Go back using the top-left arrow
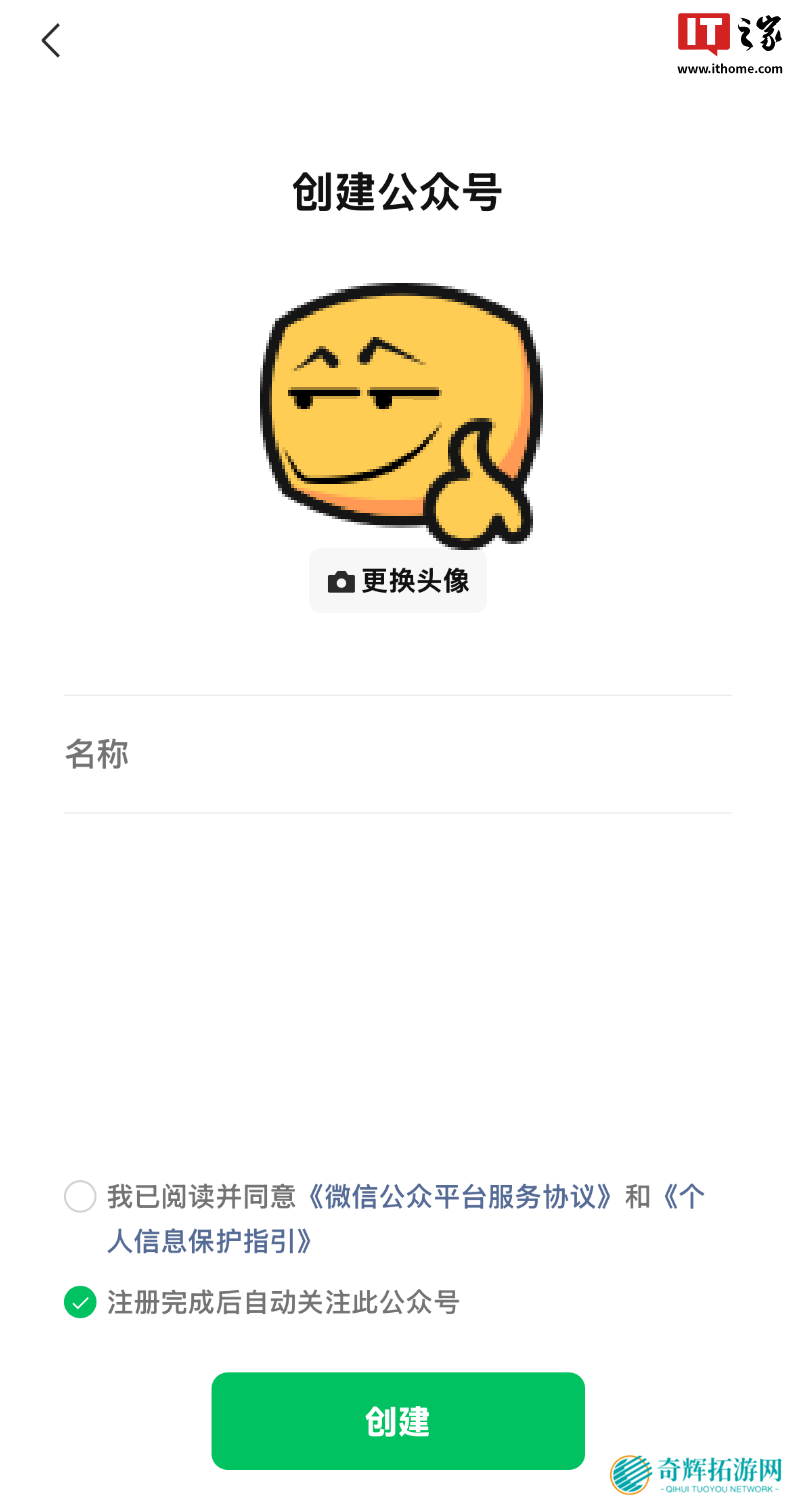 point(51,41)
